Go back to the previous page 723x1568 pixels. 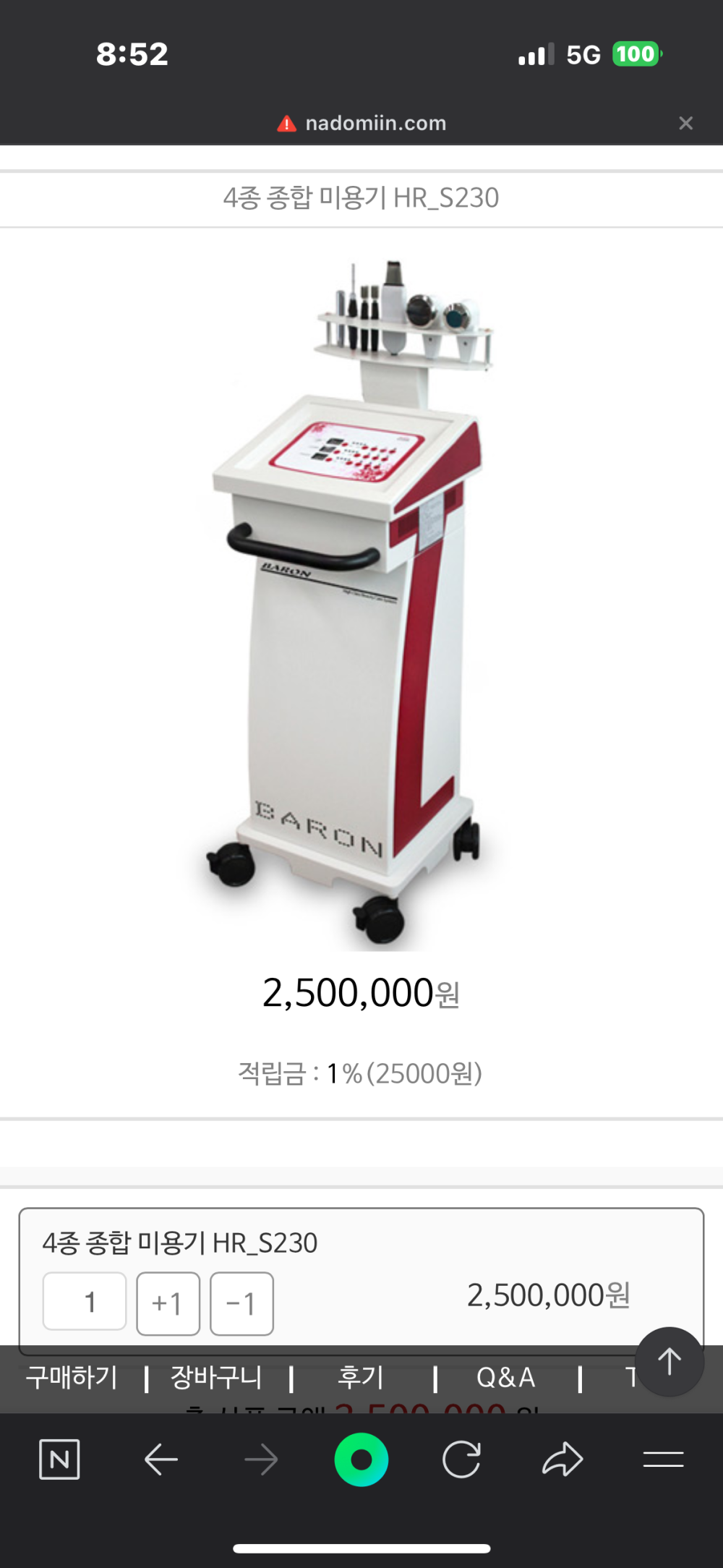(x=161, y=1460)
